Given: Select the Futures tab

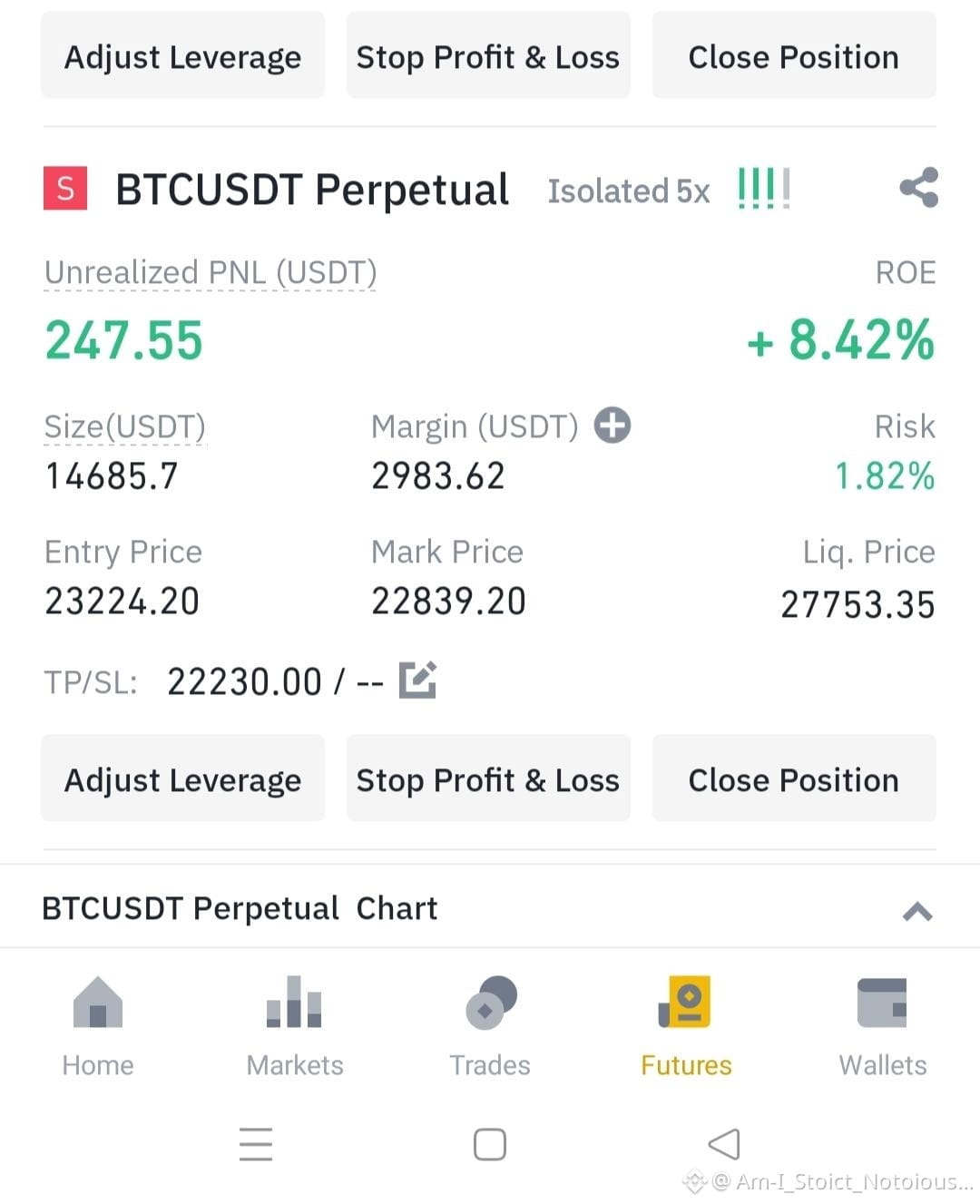Looking at the screenshot, I should 686,1025.
